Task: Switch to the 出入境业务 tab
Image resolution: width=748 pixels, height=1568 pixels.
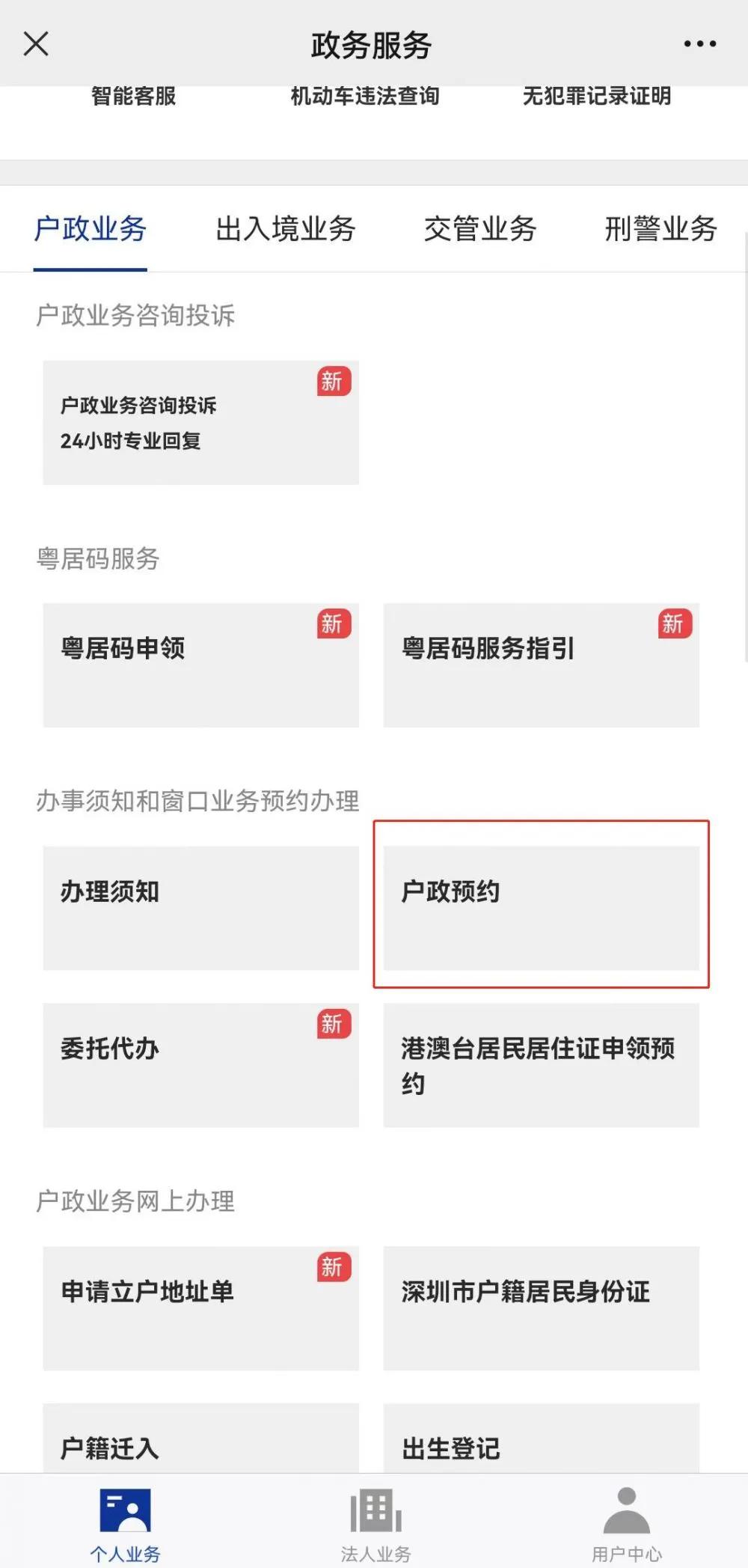Action: pos(286,230)
